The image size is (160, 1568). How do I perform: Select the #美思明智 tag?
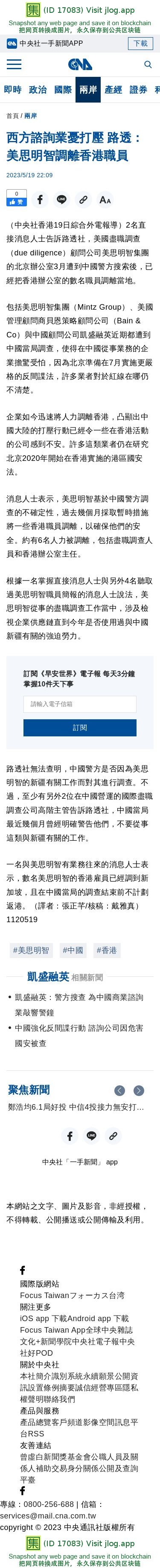[x=31, y=950]
